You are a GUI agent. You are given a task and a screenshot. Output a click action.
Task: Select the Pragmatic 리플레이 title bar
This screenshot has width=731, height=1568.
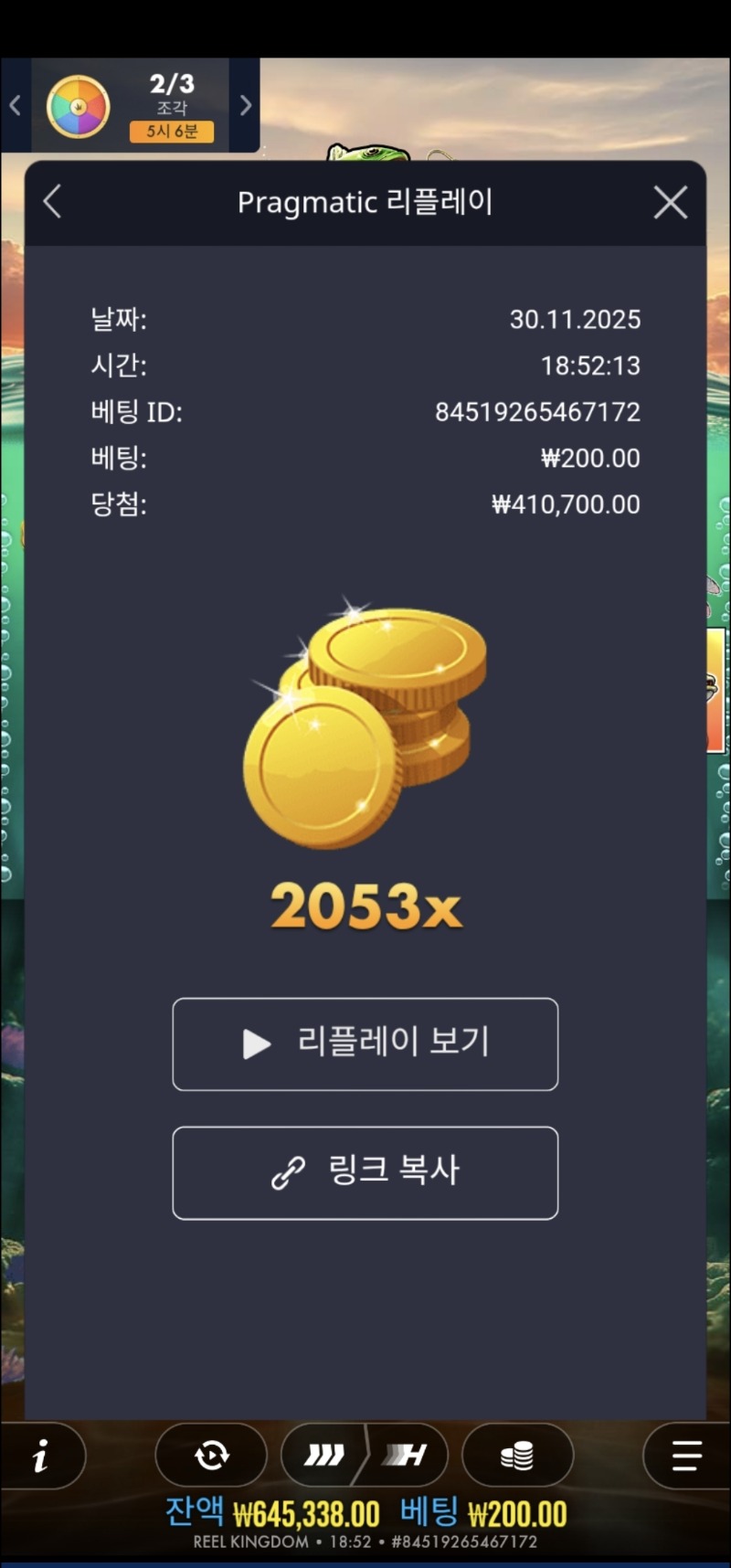point(365,203)
